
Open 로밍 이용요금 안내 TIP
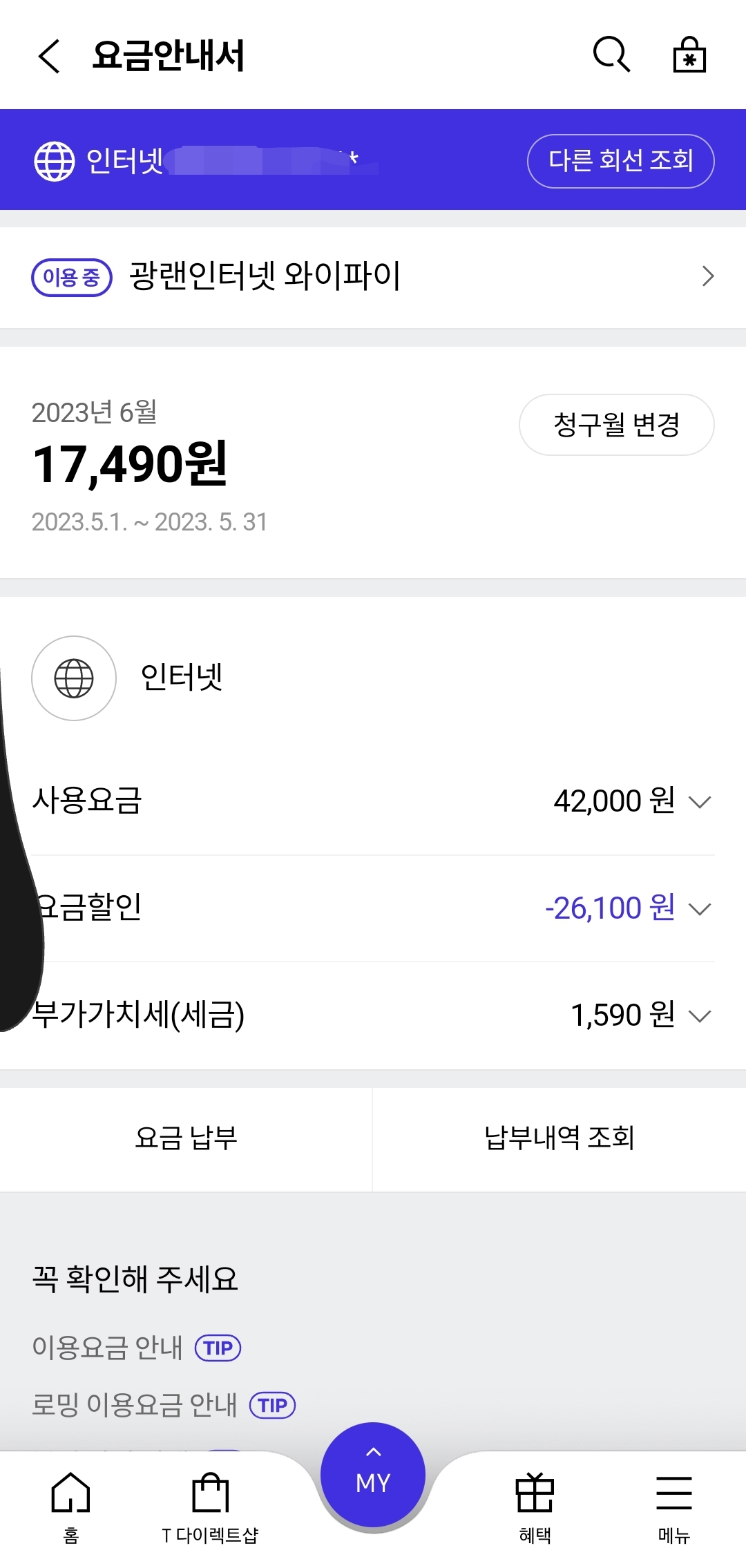click(x=271, y=1405)
